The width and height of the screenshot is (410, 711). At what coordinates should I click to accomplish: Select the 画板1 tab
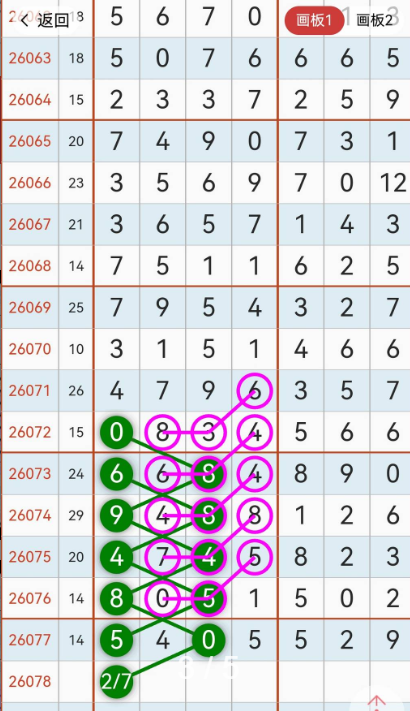314,20
